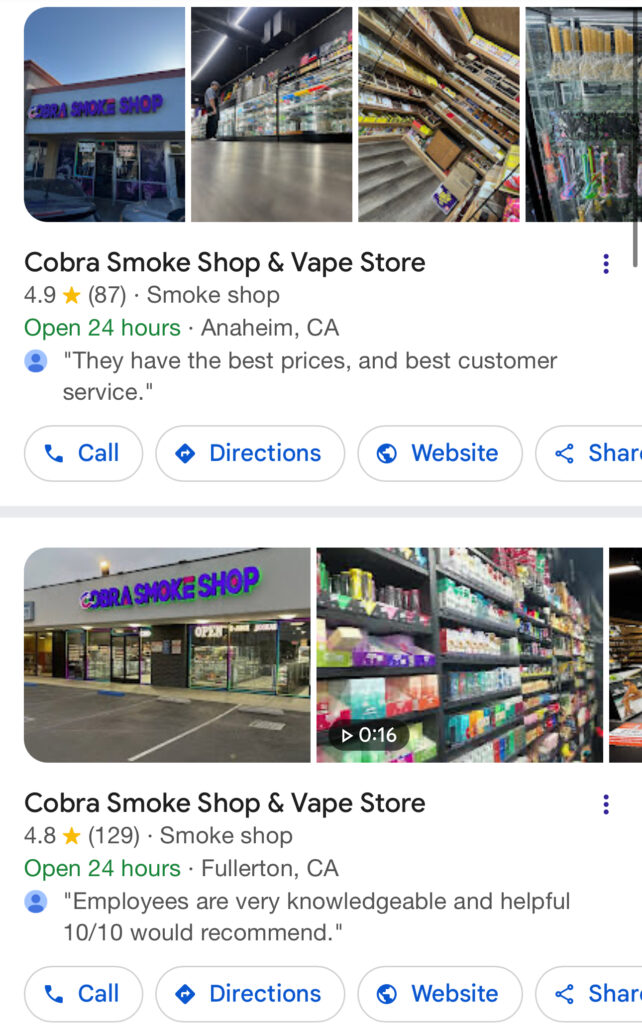Viewport: 642px width, 1024px height.
Task: View the Anaheim store's wooden shelves photo
Action: coord(438,114)
